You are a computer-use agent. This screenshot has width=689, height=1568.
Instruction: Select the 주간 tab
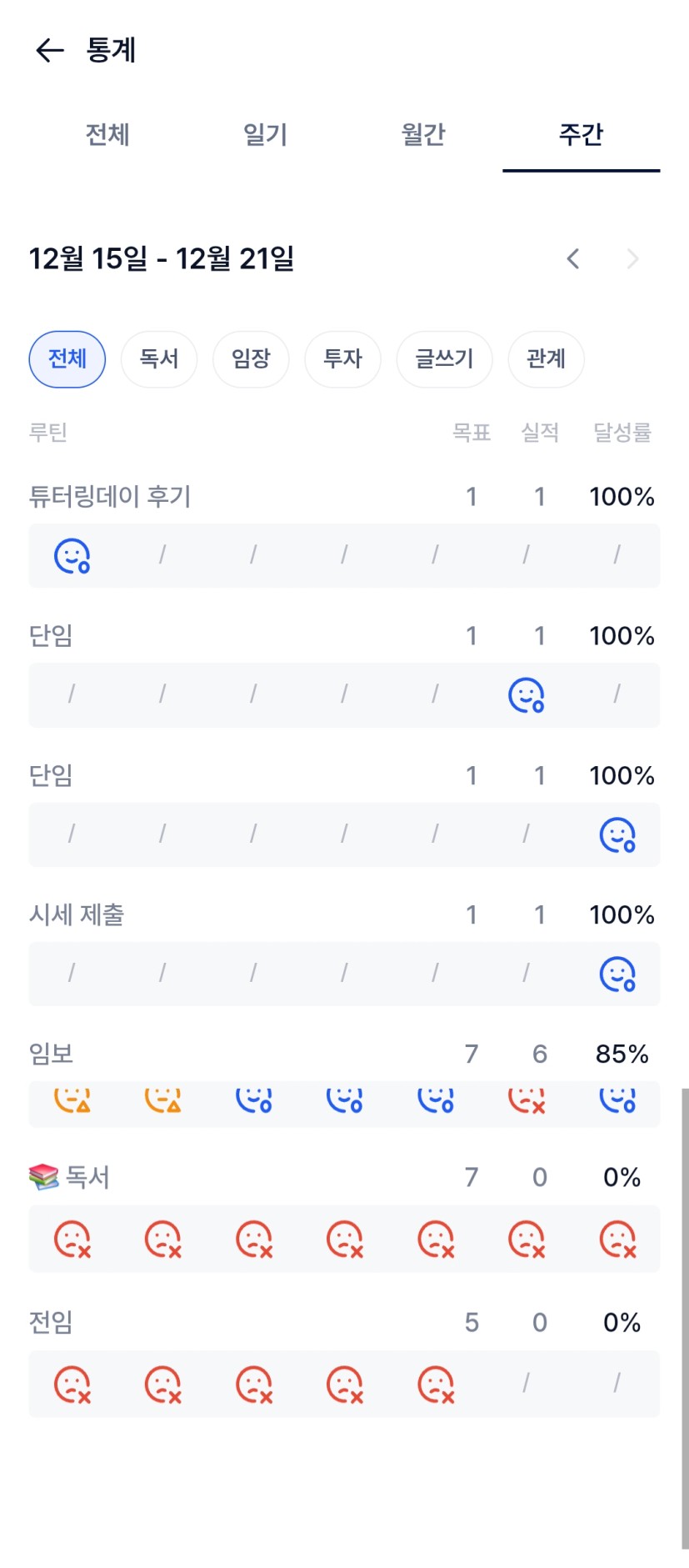pyautogui.click(x=581, y=134)
